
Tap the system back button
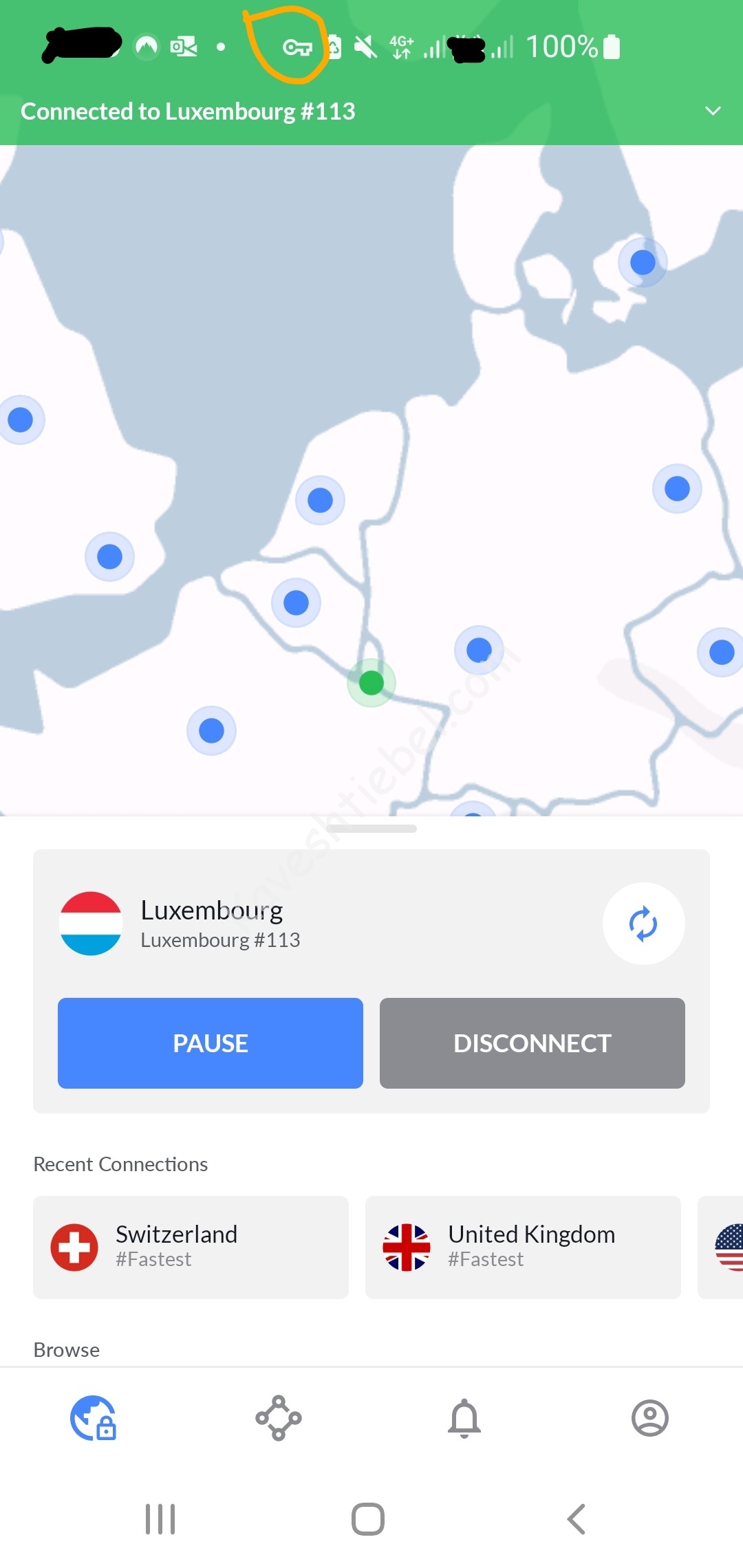pyautogui.click(x=576, y=1518)
